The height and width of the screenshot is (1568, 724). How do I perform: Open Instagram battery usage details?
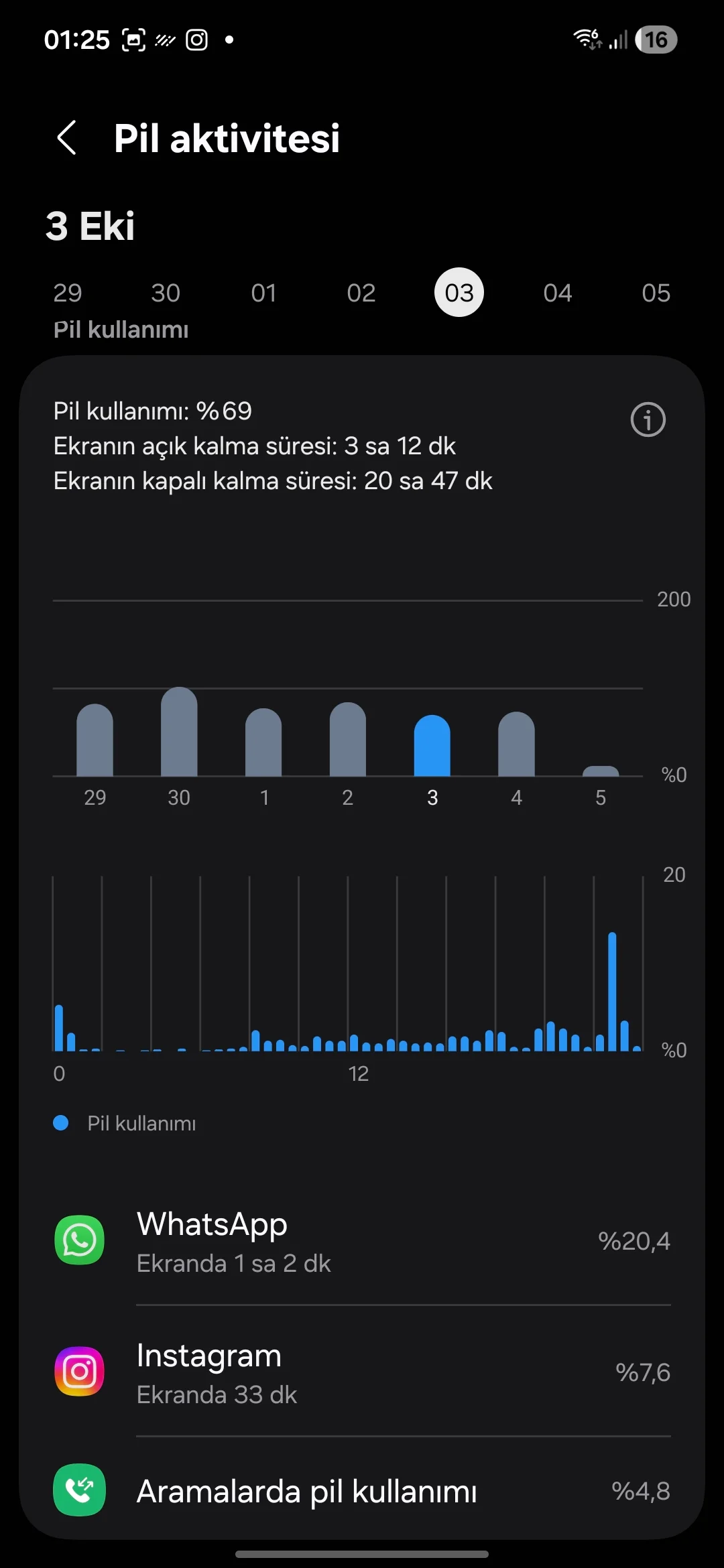pos(362,1372)
